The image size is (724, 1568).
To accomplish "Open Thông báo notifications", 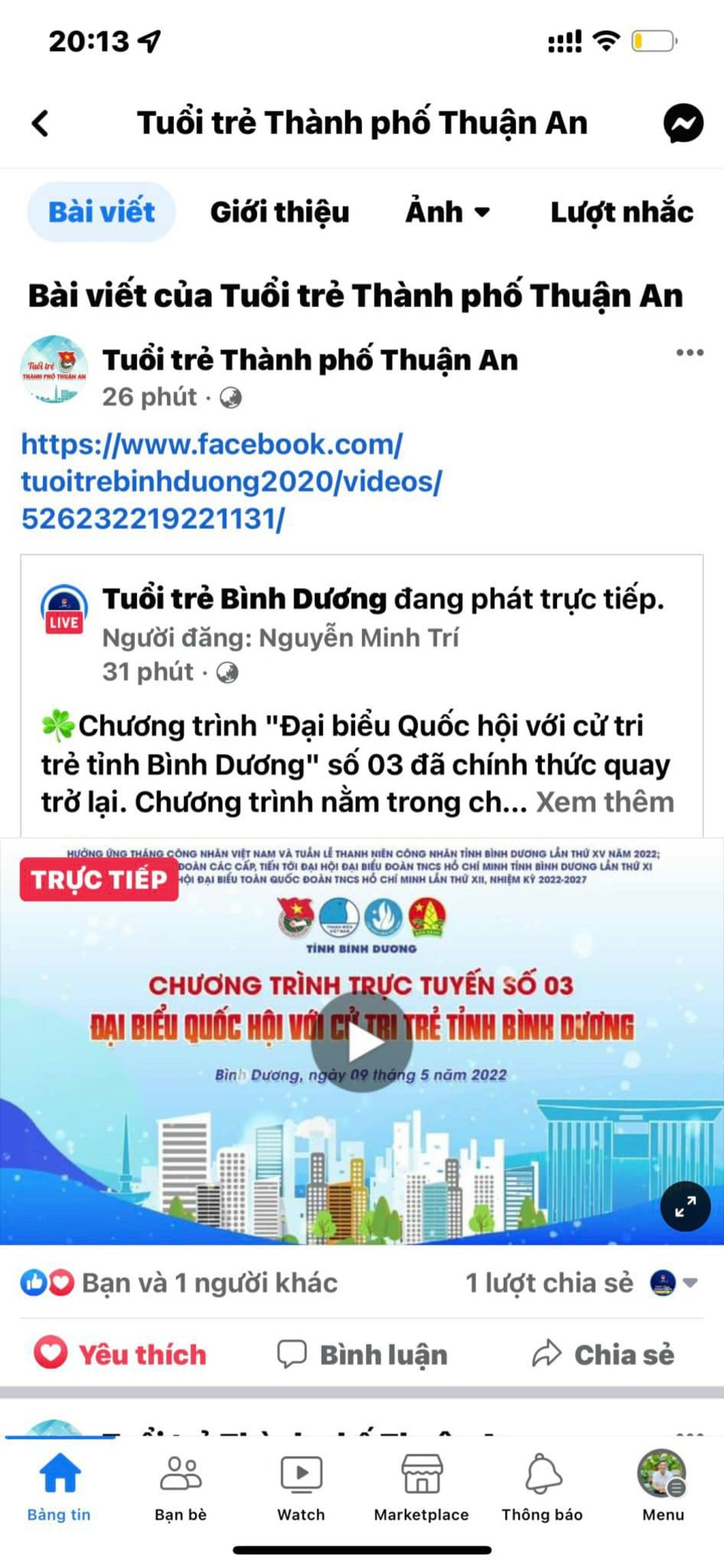I will click(542, 1486).
